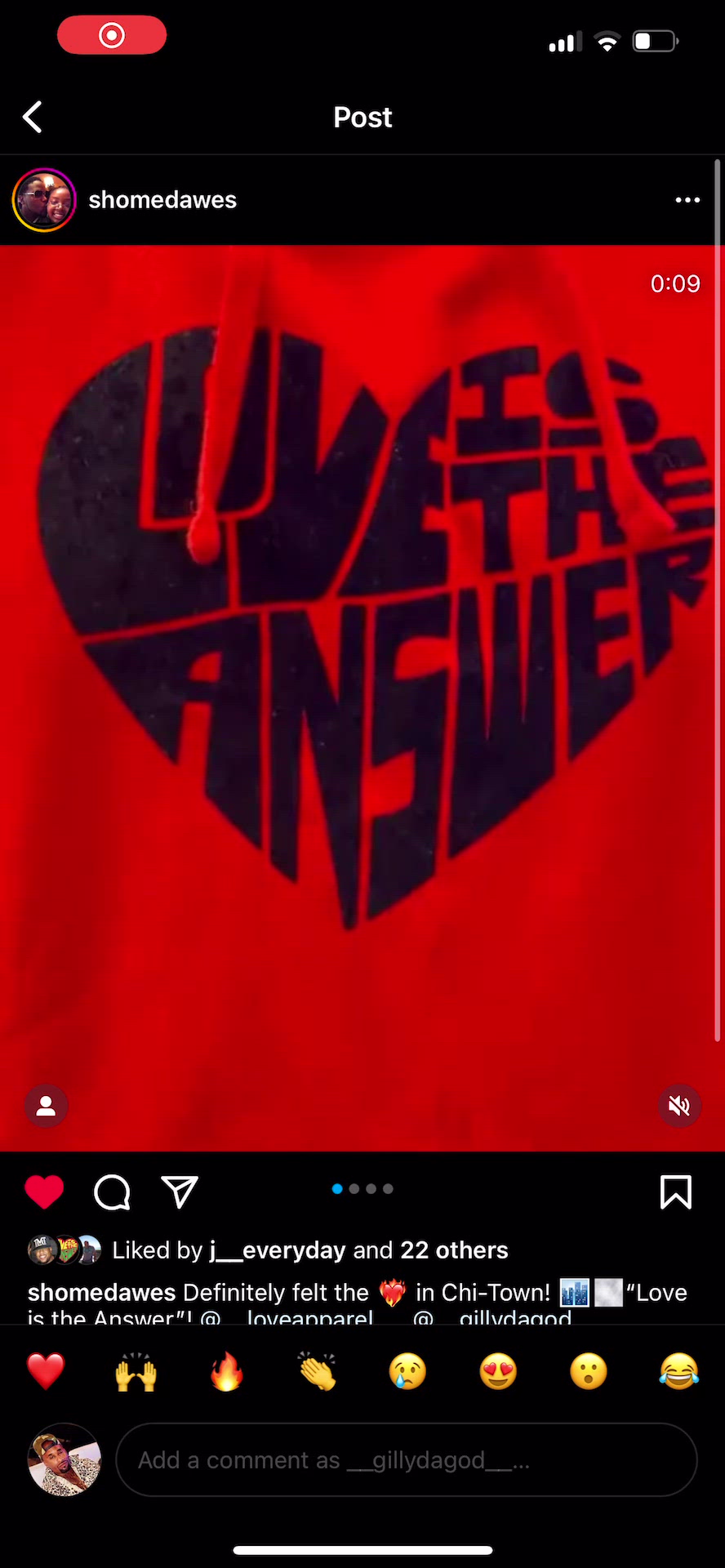
Task: Insert the clapping hands emoji
Action: coord(318,1372)
